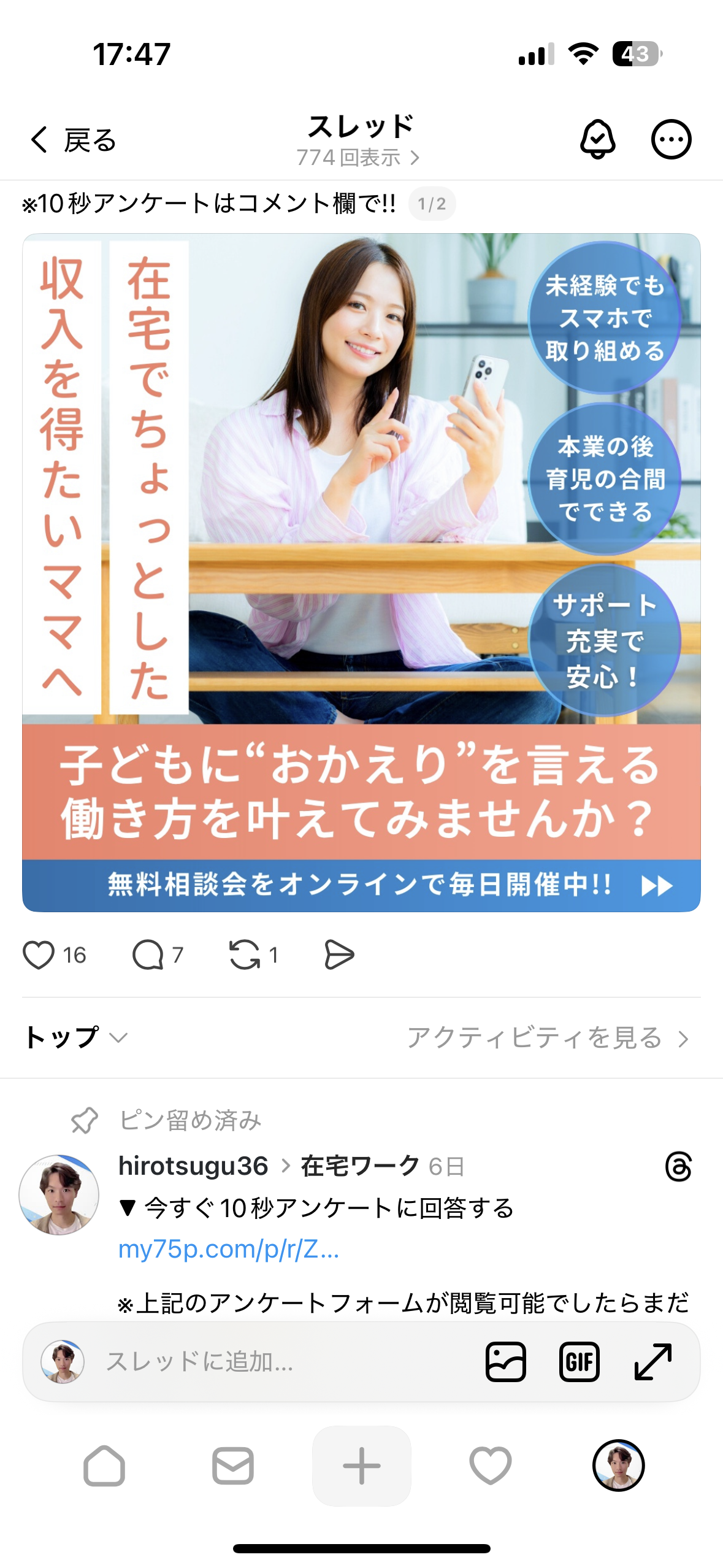Go back with the 戻る button
723x1568 pixels.
click(74, 140)
